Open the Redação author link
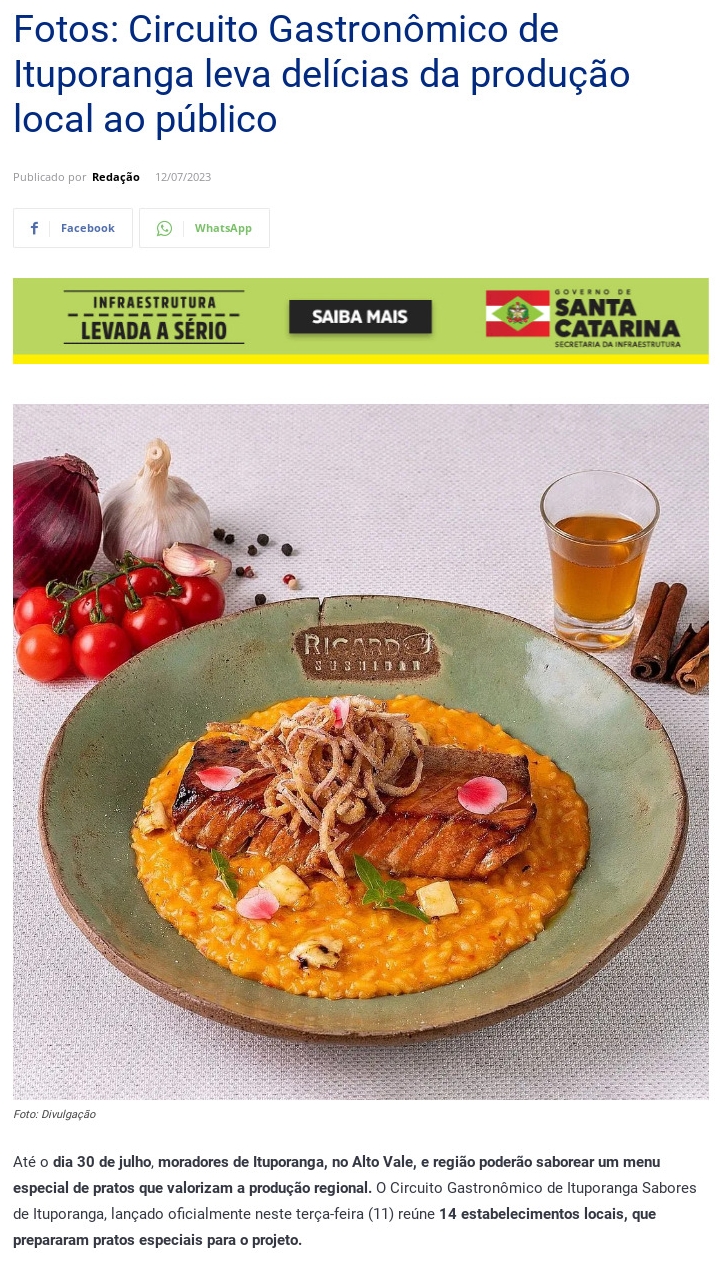The image size is (724, 1271). point(116,177)
